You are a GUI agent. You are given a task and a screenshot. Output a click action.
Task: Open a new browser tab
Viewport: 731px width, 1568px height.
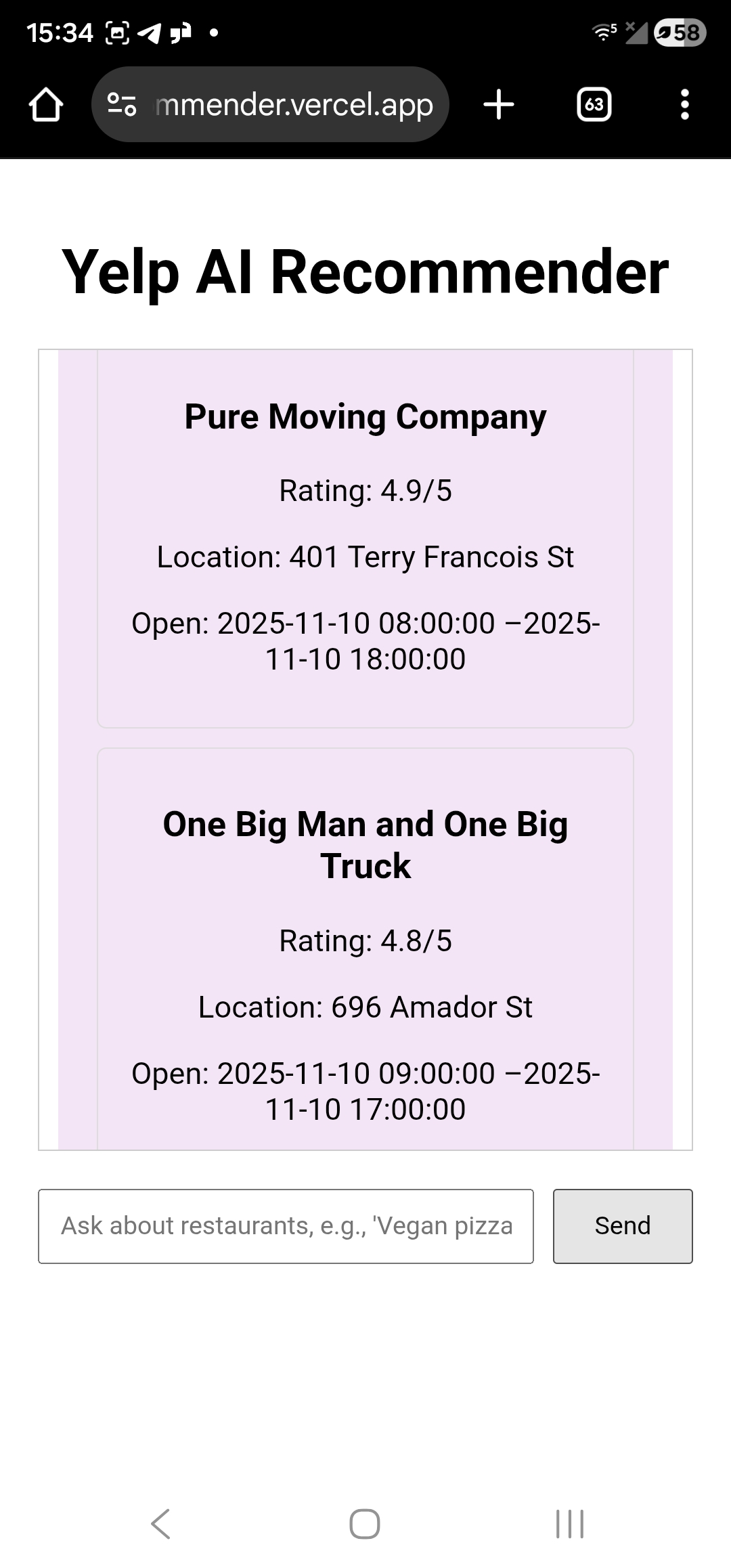click(499, 105)
